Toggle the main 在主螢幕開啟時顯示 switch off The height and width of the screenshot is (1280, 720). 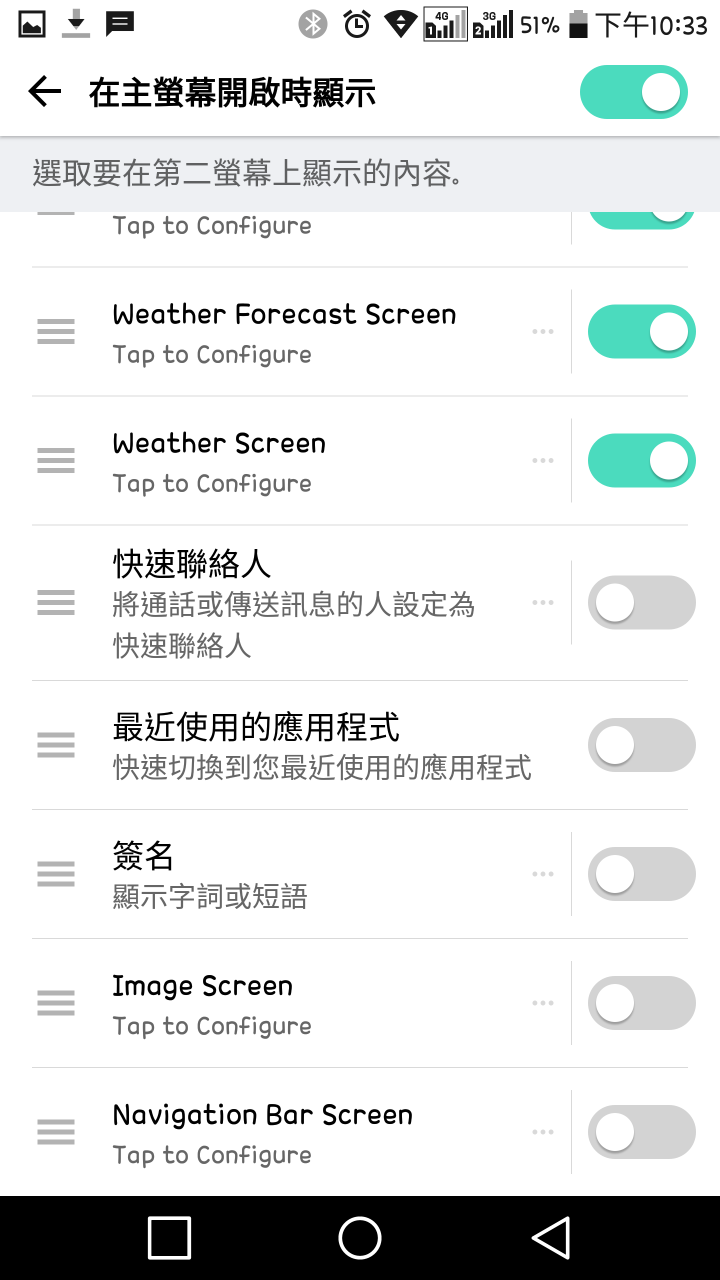pos(634,92)
